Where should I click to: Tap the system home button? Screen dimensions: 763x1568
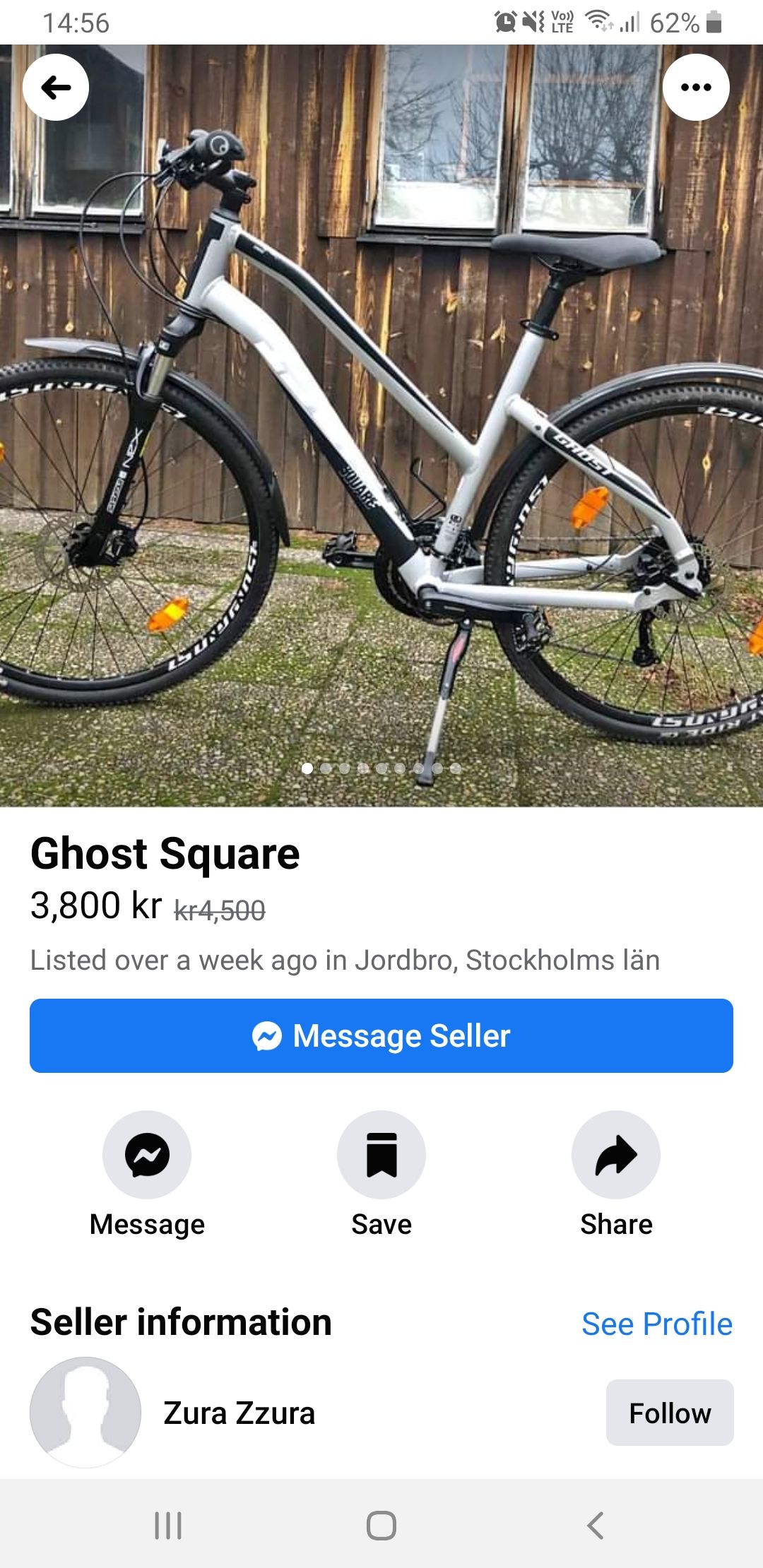[x=381, y=1526]
